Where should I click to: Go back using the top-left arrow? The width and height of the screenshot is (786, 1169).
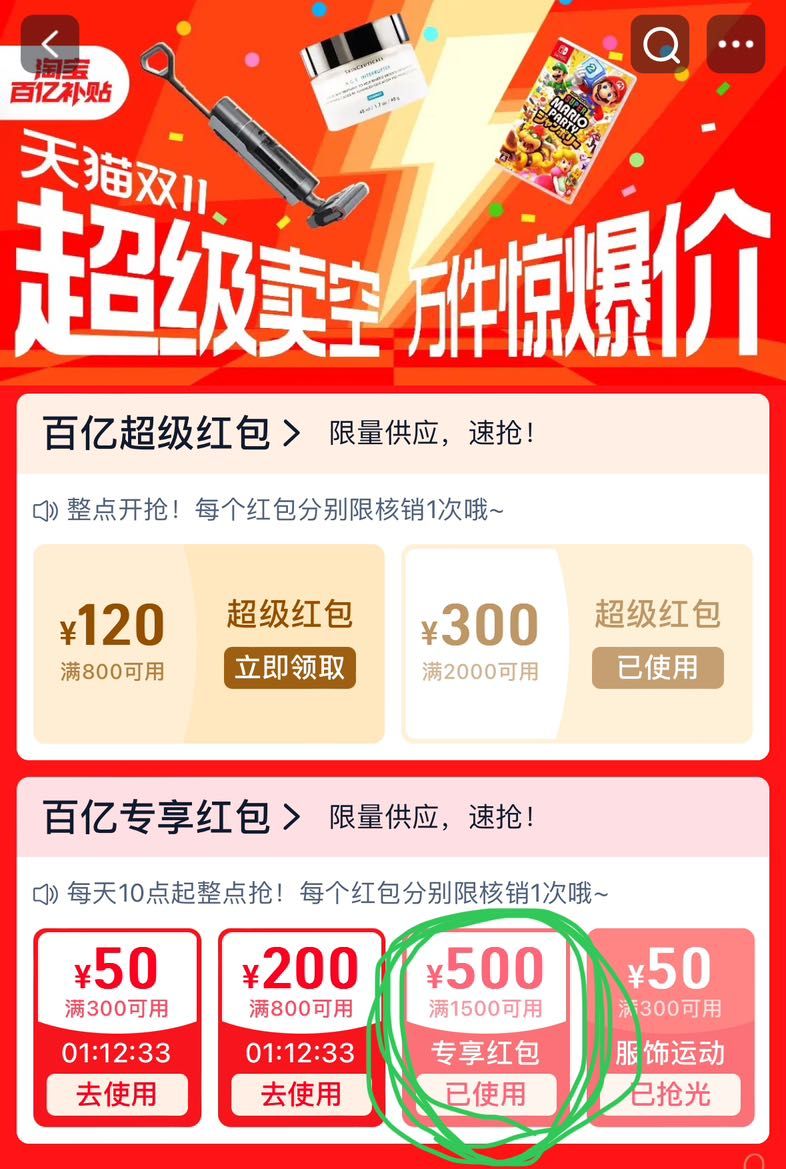click(x=49, y=45)
